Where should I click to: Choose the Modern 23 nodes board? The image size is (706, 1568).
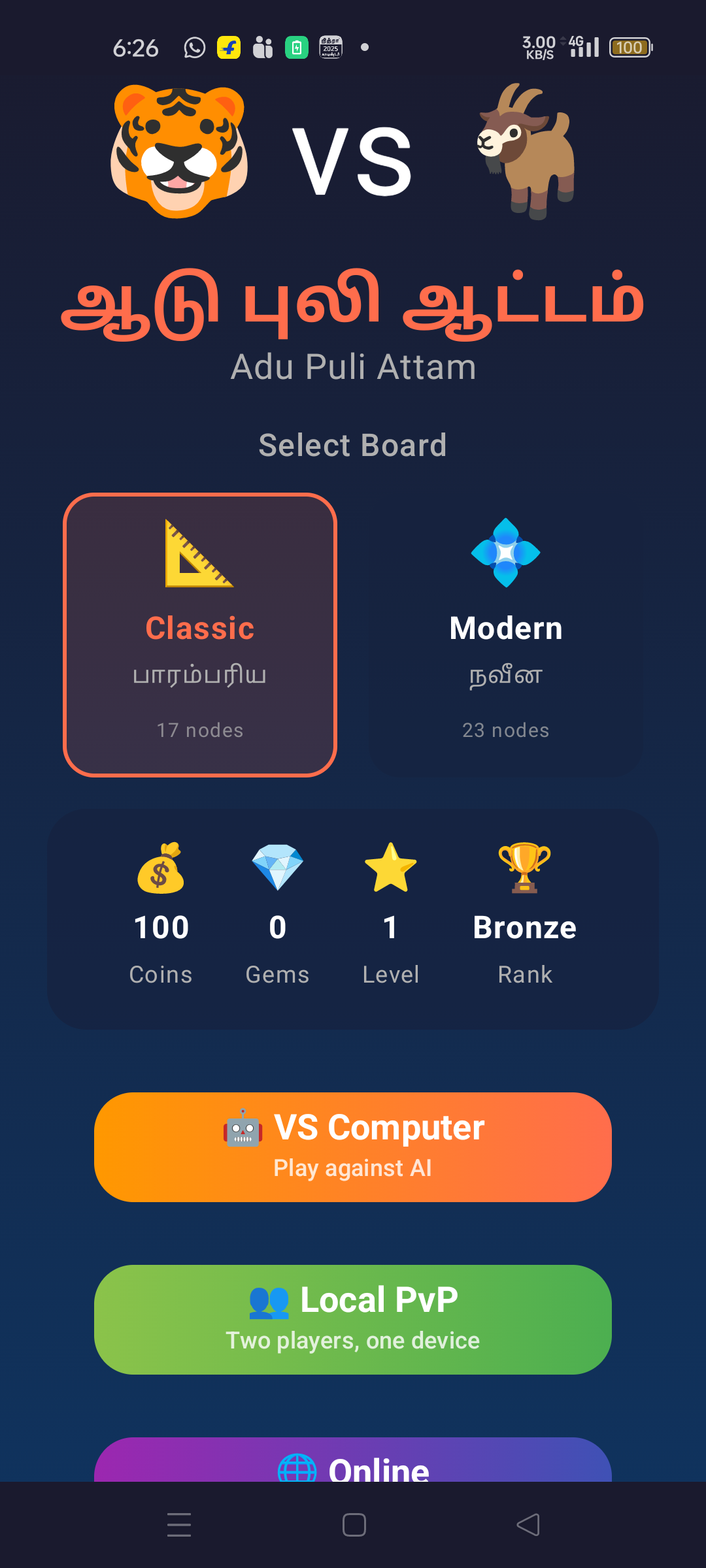click(505, 635)
